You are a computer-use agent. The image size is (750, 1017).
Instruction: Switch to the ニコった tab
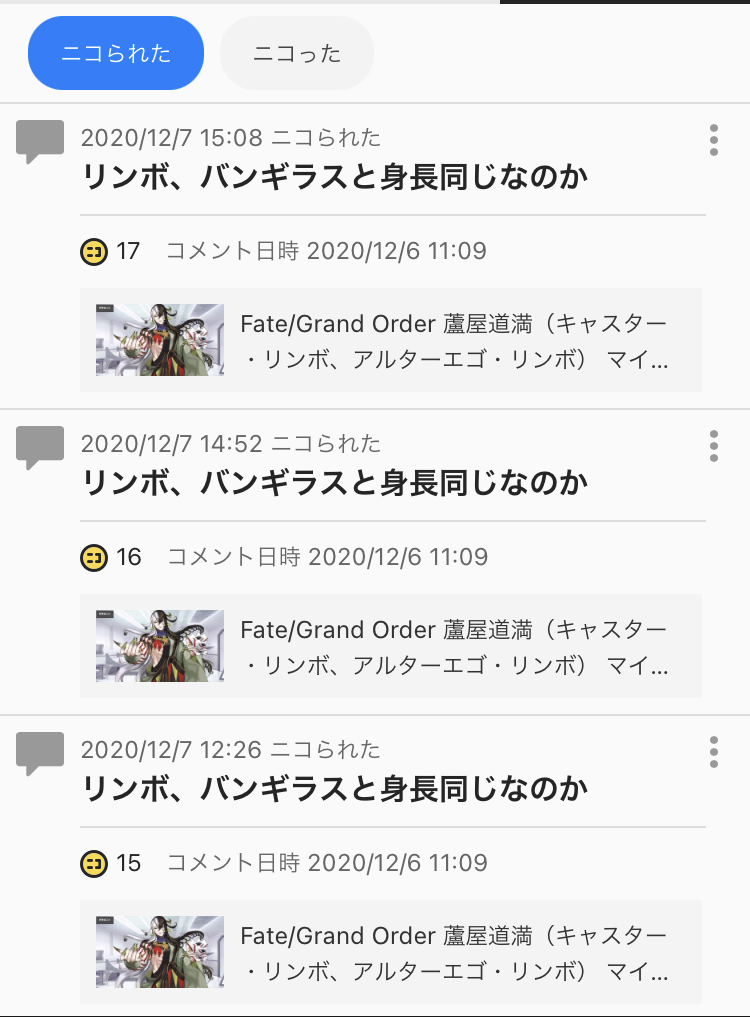pos(297,53)
